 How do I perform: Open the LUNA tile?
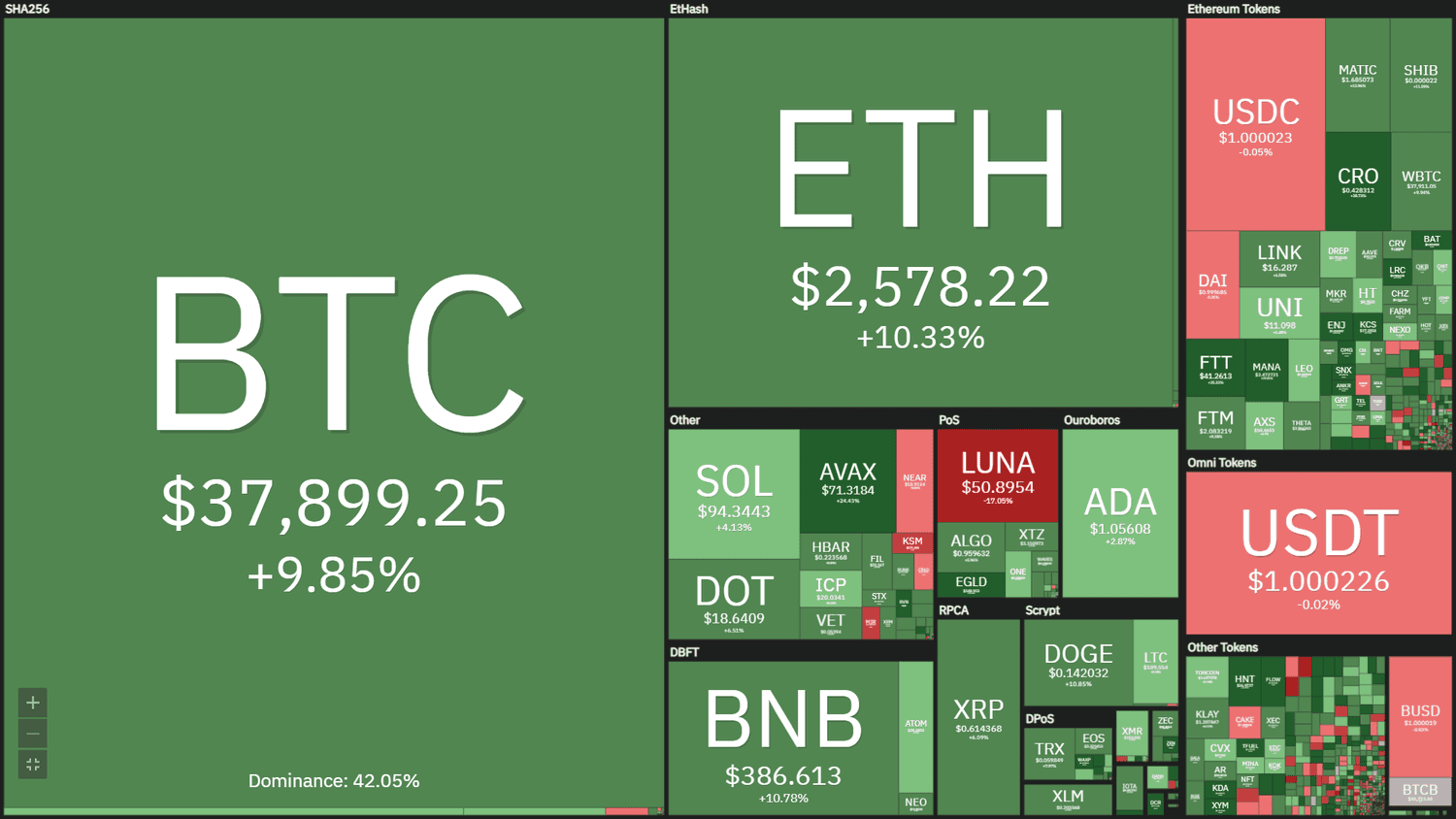tap(997, 475)
